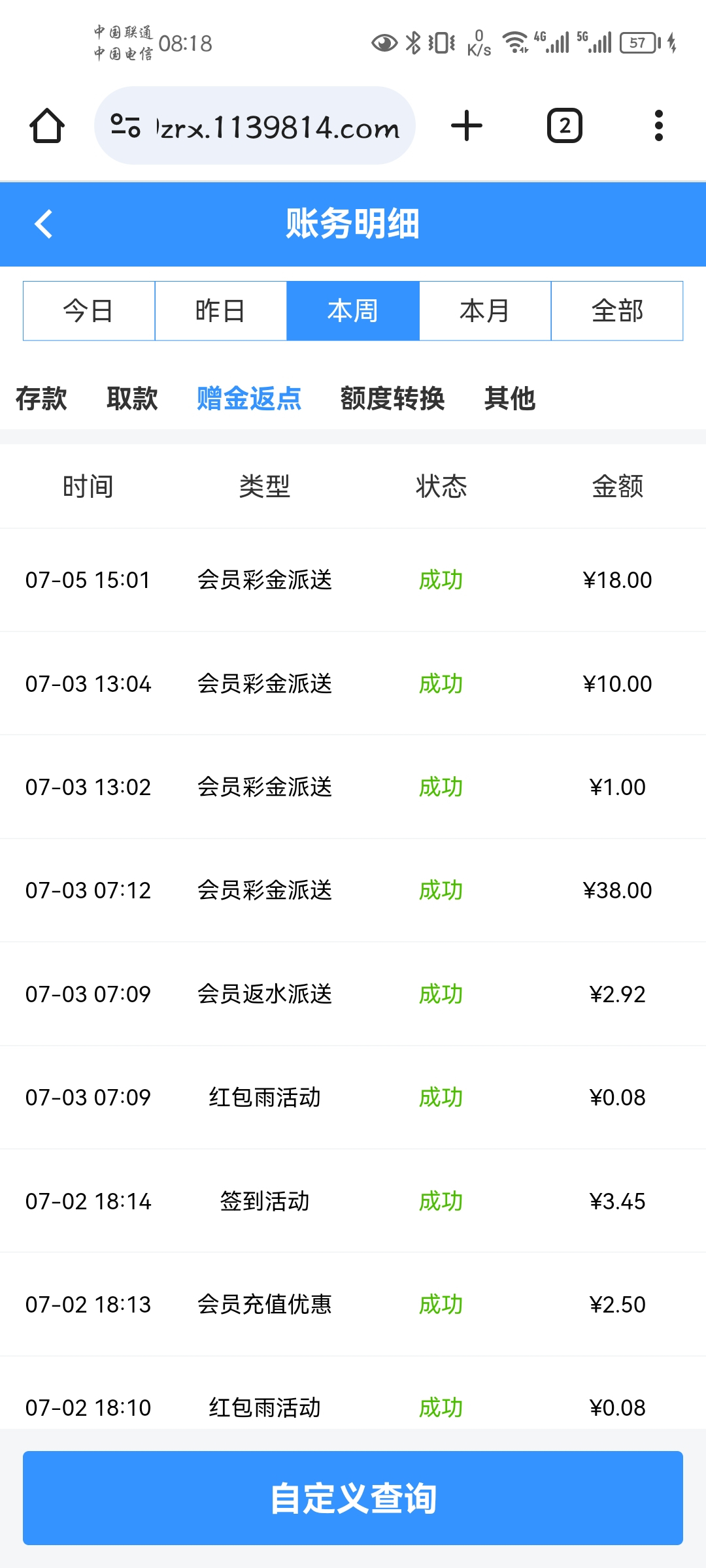Switch to 存款 category
Image resolution: width=706 pixels, height=1568 pixels.
[41, 399]
